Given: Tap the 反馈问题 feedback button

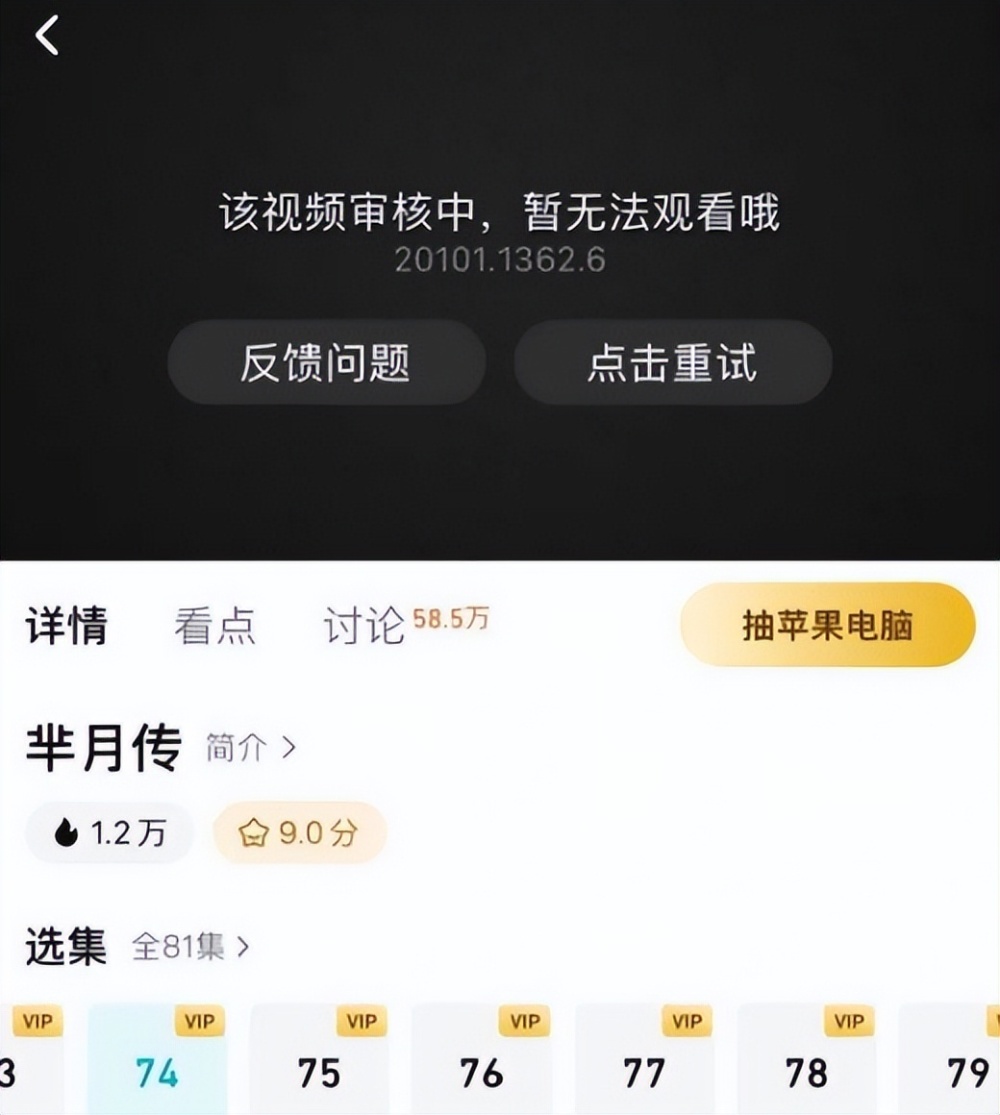Looking at the screenshot, I should pos(326,362).
